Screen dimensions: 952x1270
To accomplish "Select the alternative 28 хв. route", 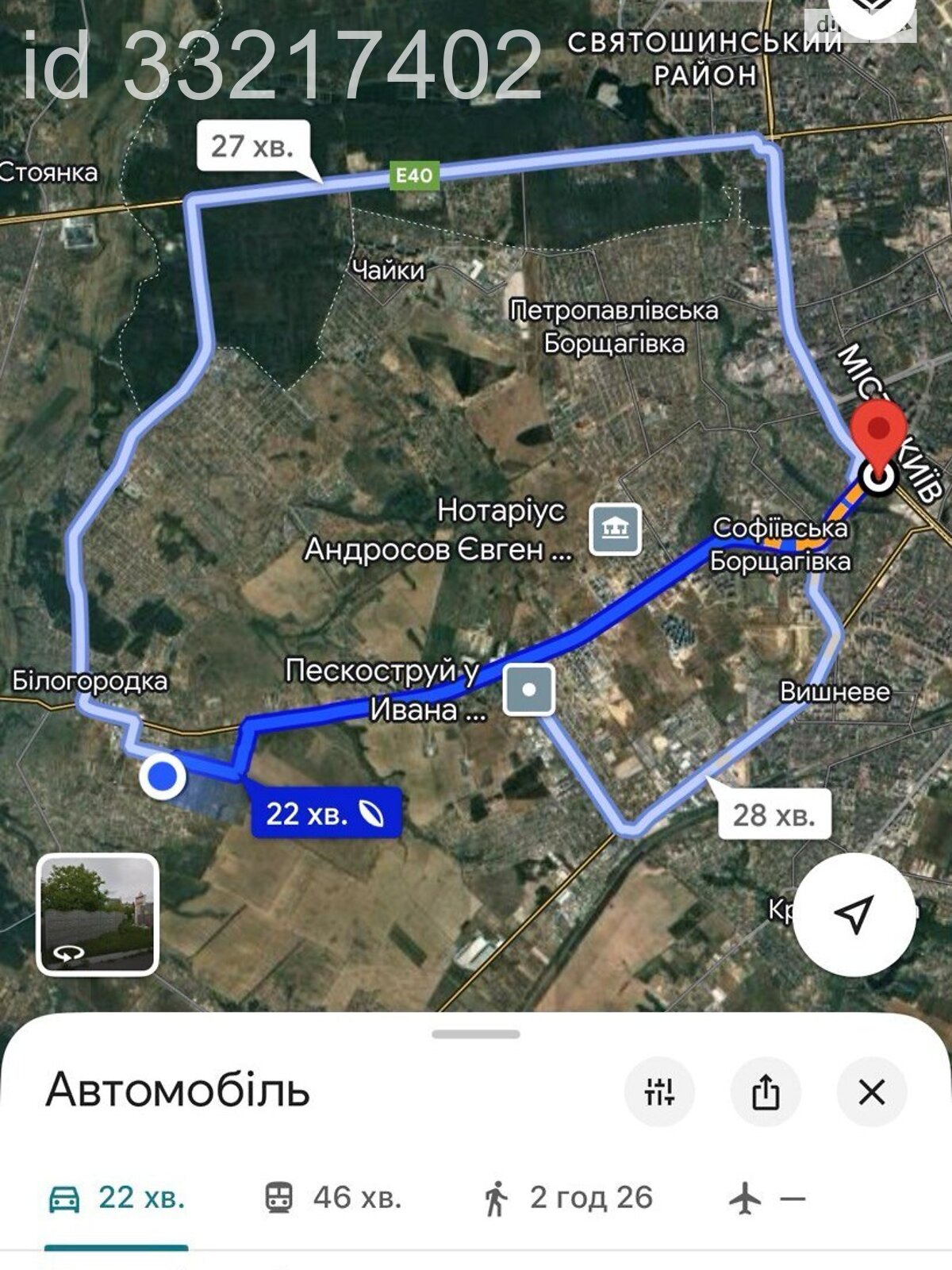I will (773, 814).
